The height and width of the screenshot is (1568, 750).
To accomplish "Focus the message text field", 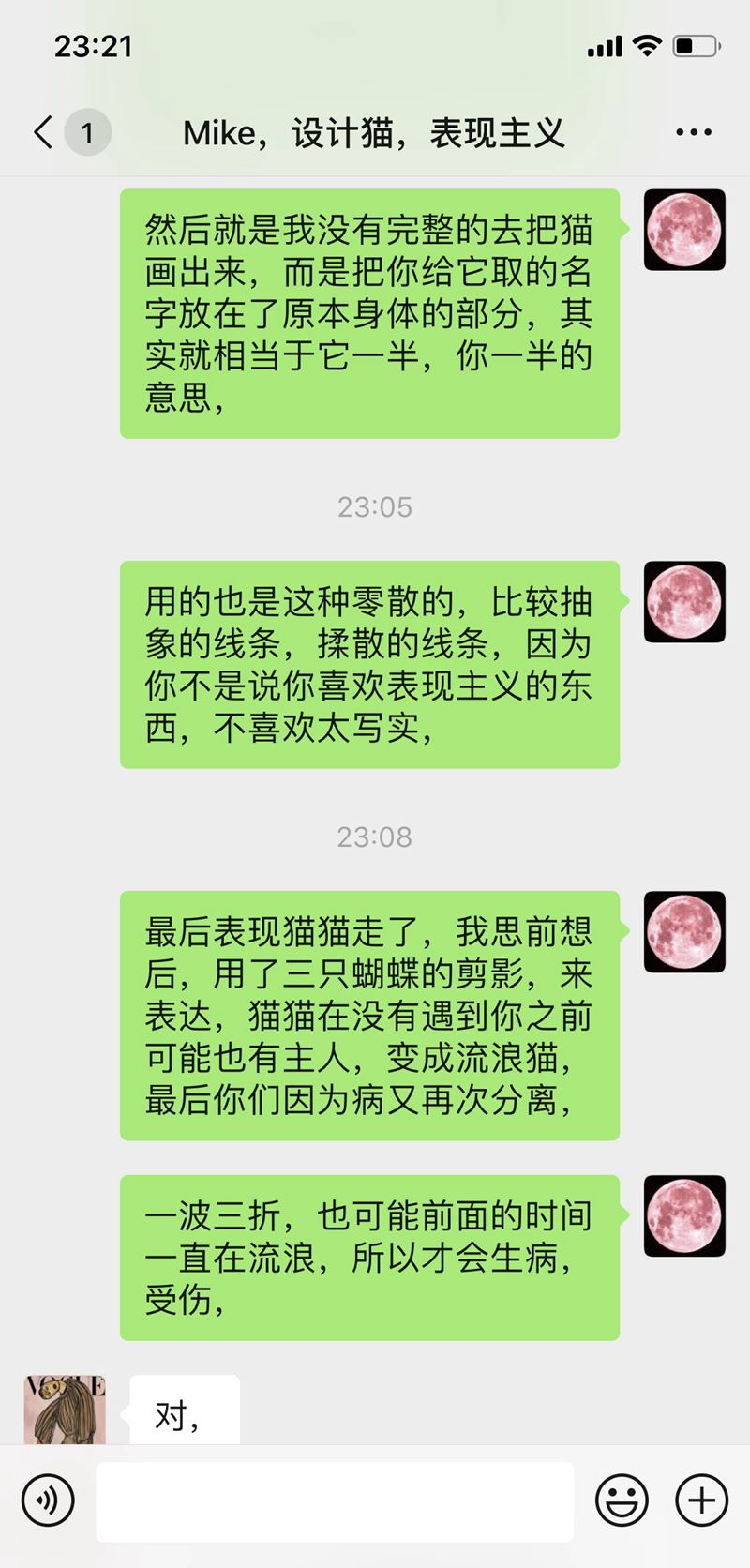I will [x=335, y=1501].
